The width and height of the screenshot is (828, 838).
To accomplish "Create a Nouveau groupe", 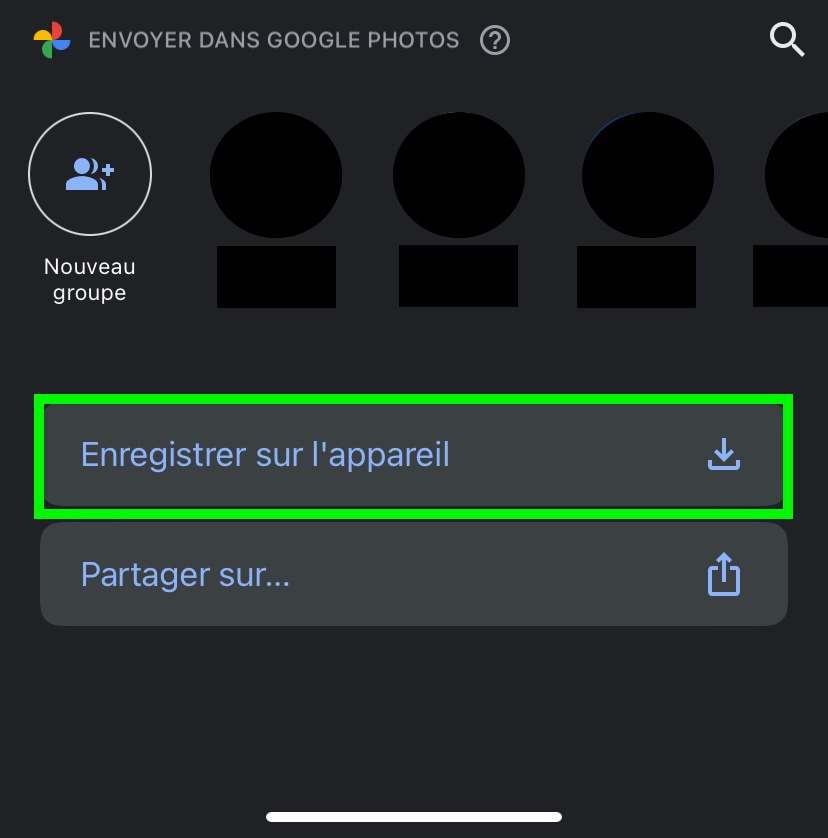I will 90,175.
